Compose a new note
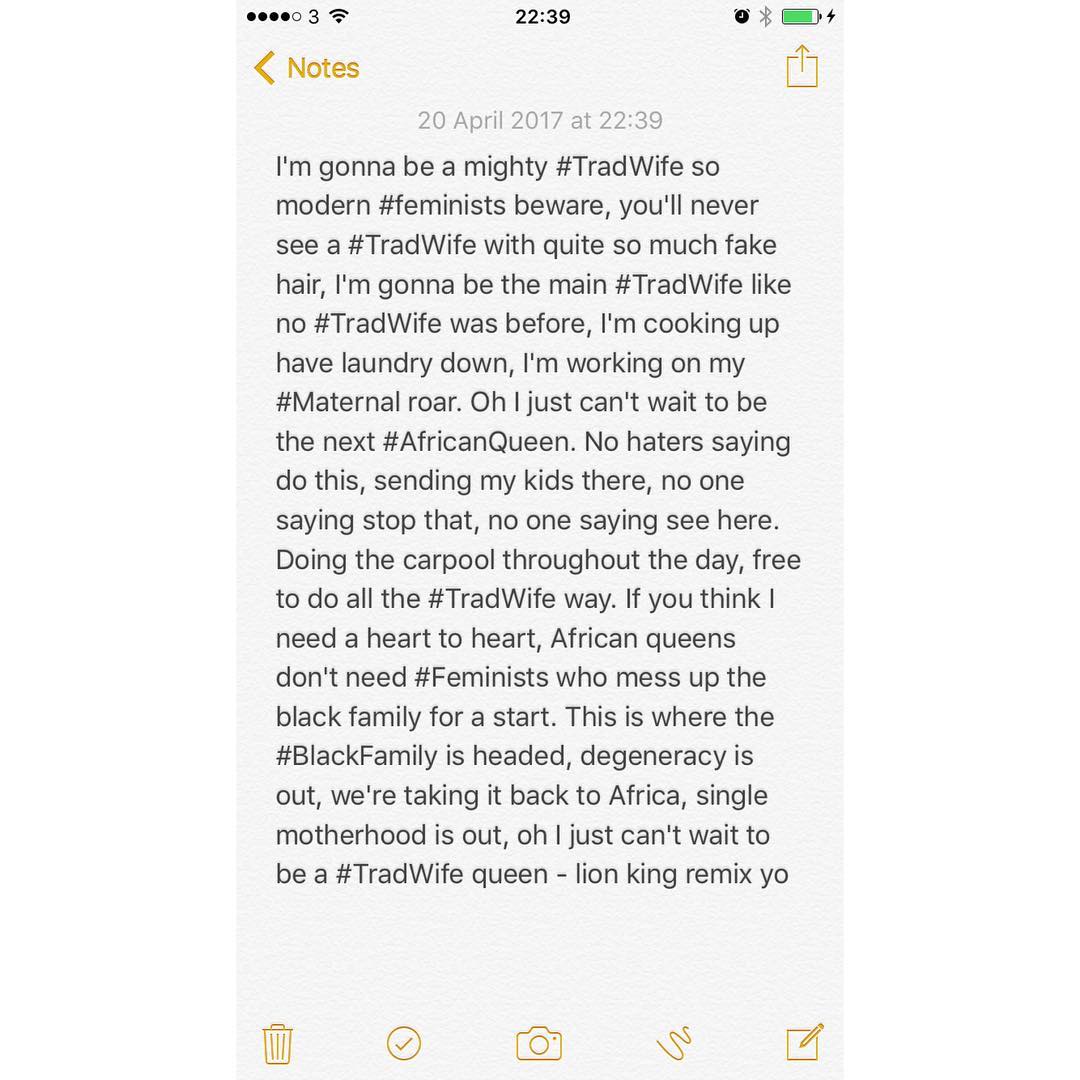This screenshot has height=1080, width=1080. coord(804,1042)
